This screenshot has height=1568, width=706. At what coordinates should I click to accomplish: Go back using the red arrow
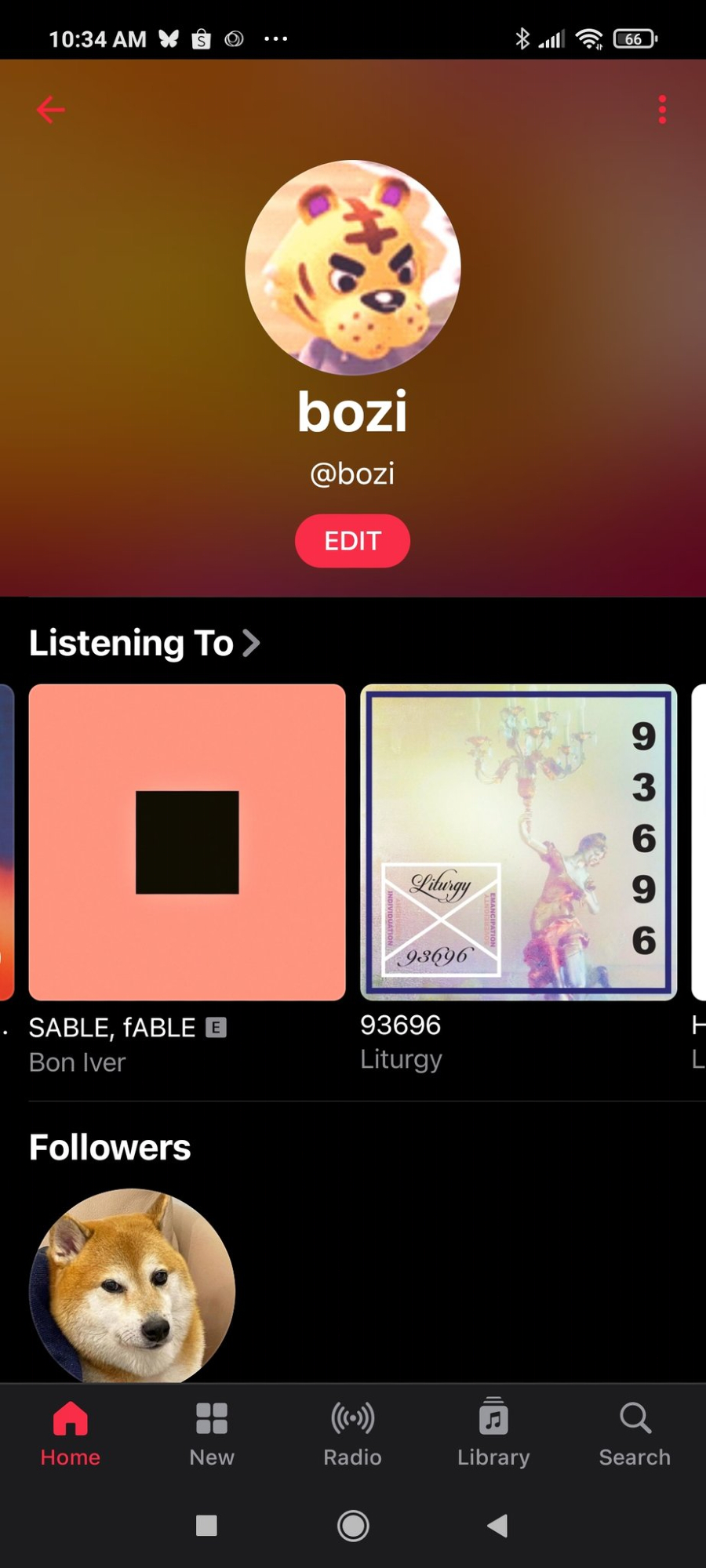51,110
